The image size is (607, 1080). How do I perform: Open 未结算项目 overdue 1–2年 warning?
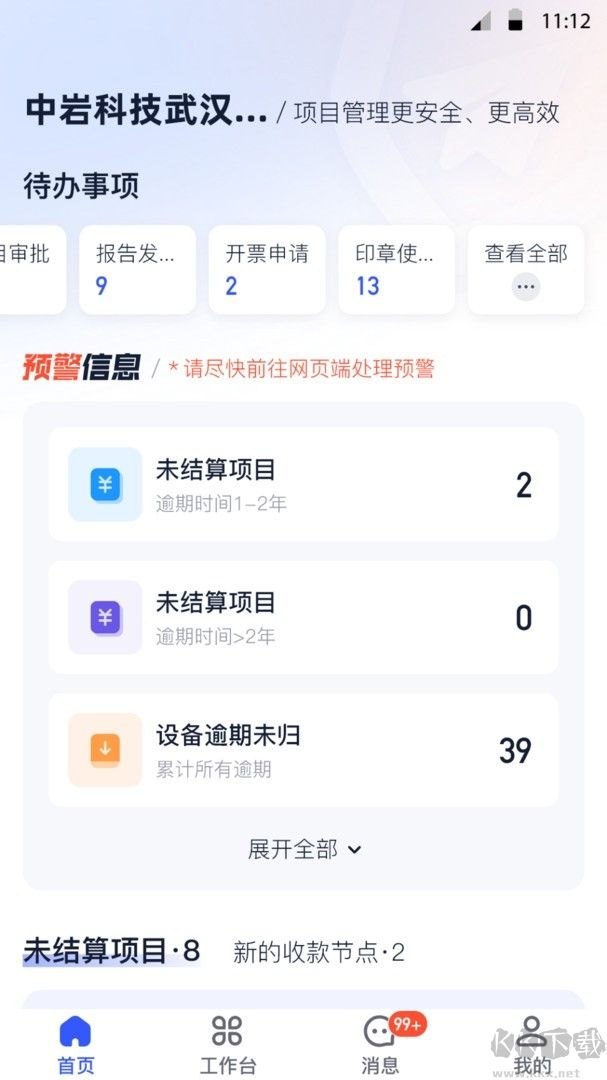303,485
